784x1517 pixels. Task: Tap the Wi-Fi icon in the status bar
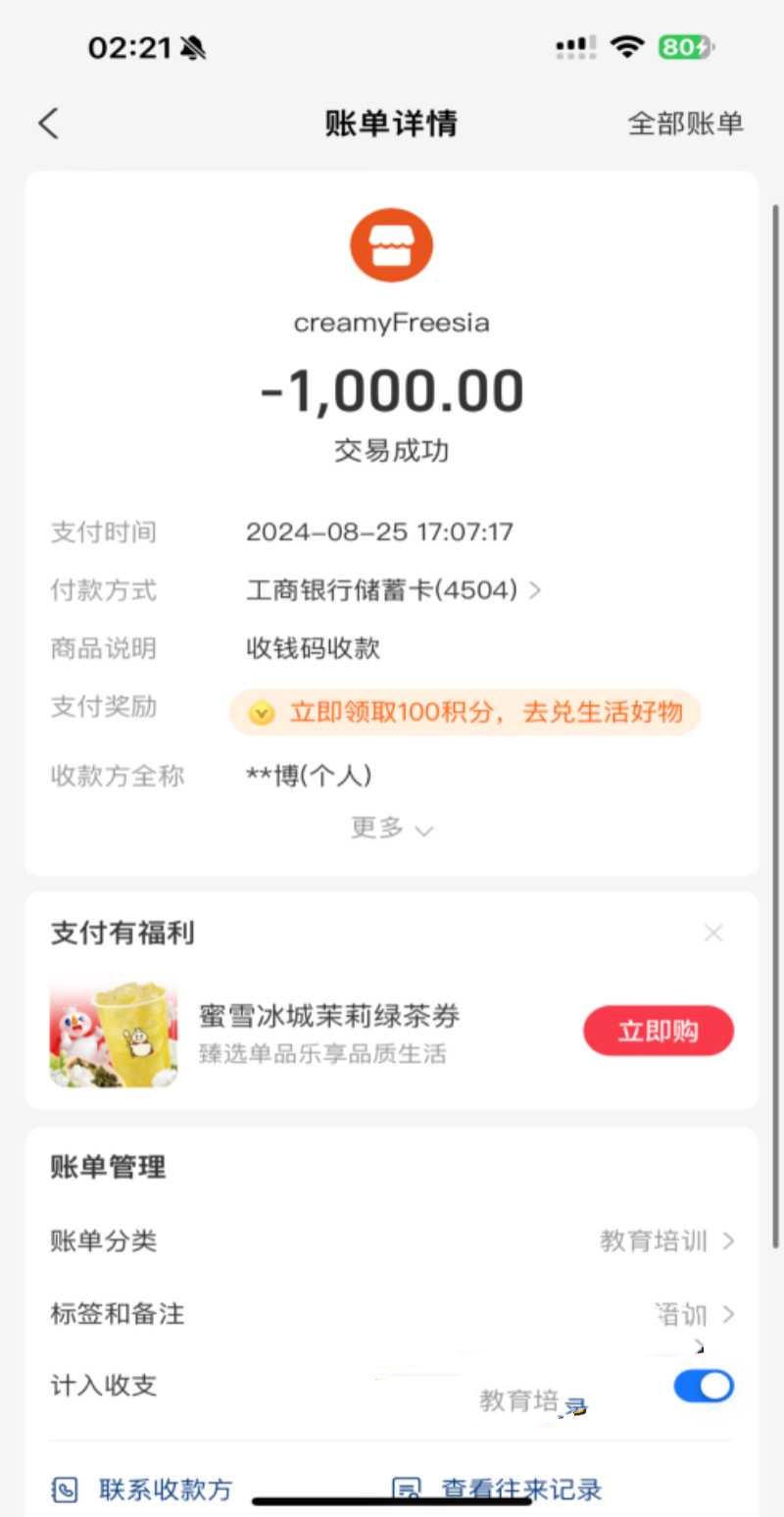[627, 45]
